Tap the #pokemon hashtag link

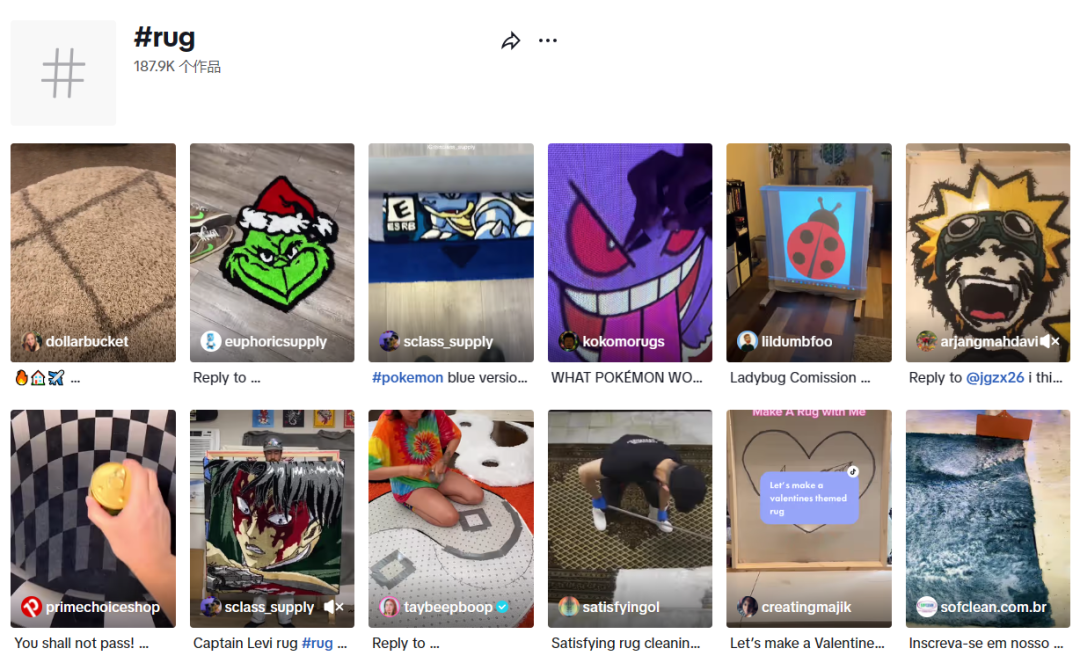(x=407, y=378)
